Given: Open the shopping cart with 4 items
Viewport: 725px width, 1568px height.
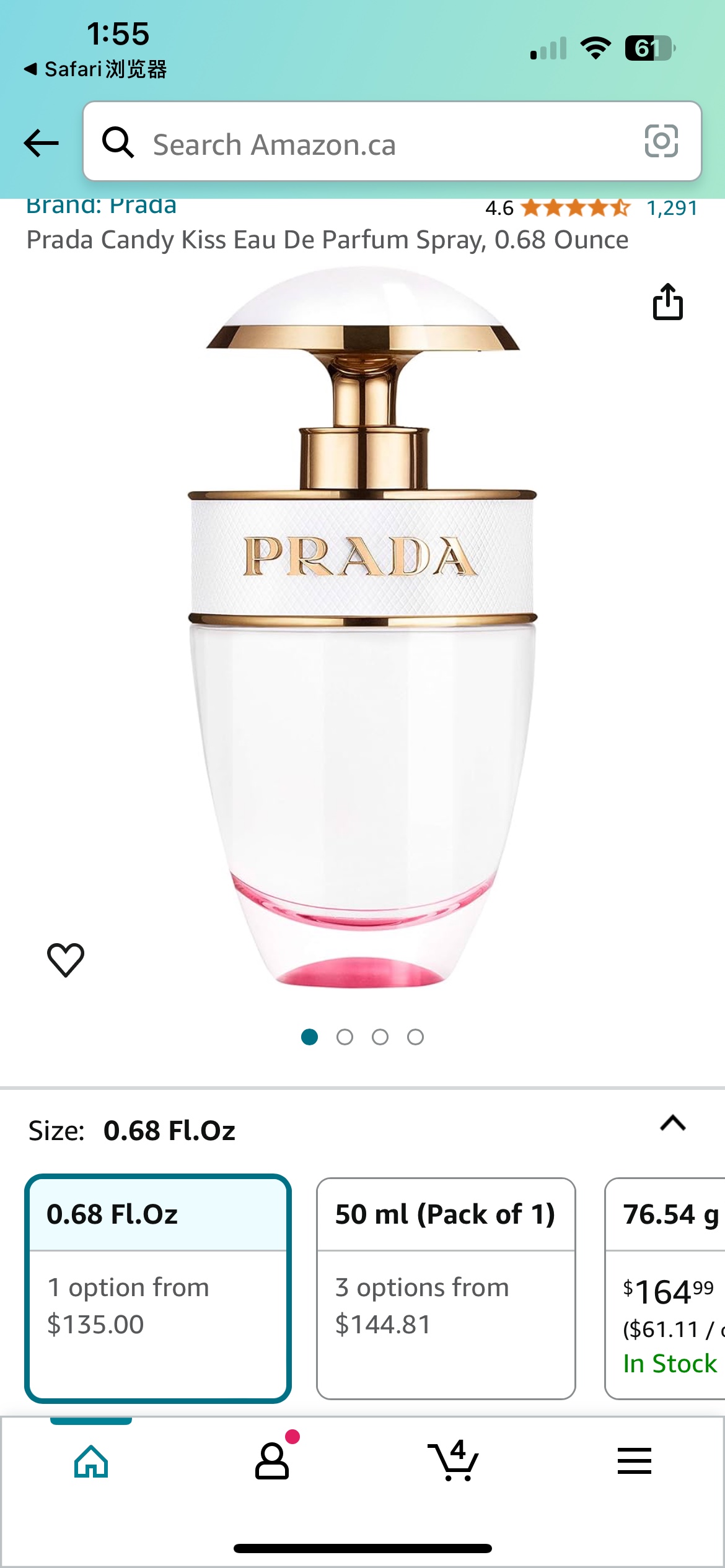Looking at the screenshot, I should (x=454, y=1461).
